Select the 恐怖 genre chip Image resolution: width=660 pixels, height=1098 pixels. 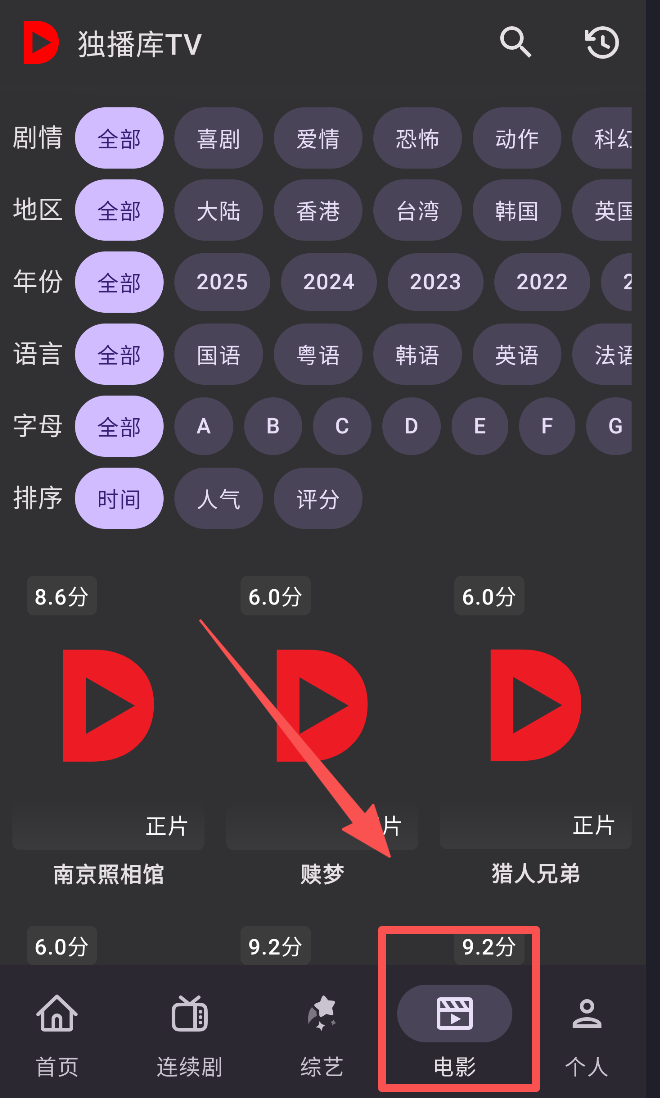pos(418,139)
